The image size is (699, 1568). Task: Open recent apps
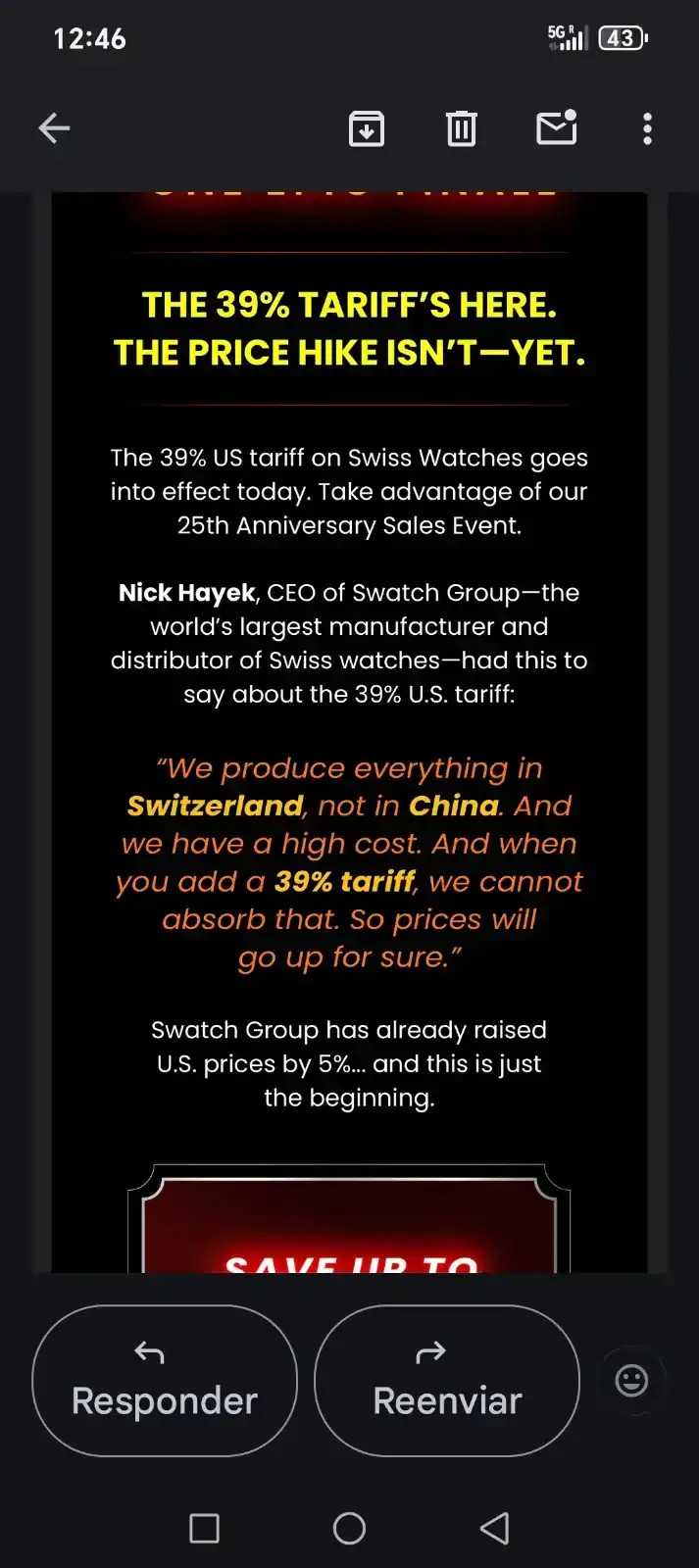pyautogui.click(x=204, y=1528)
